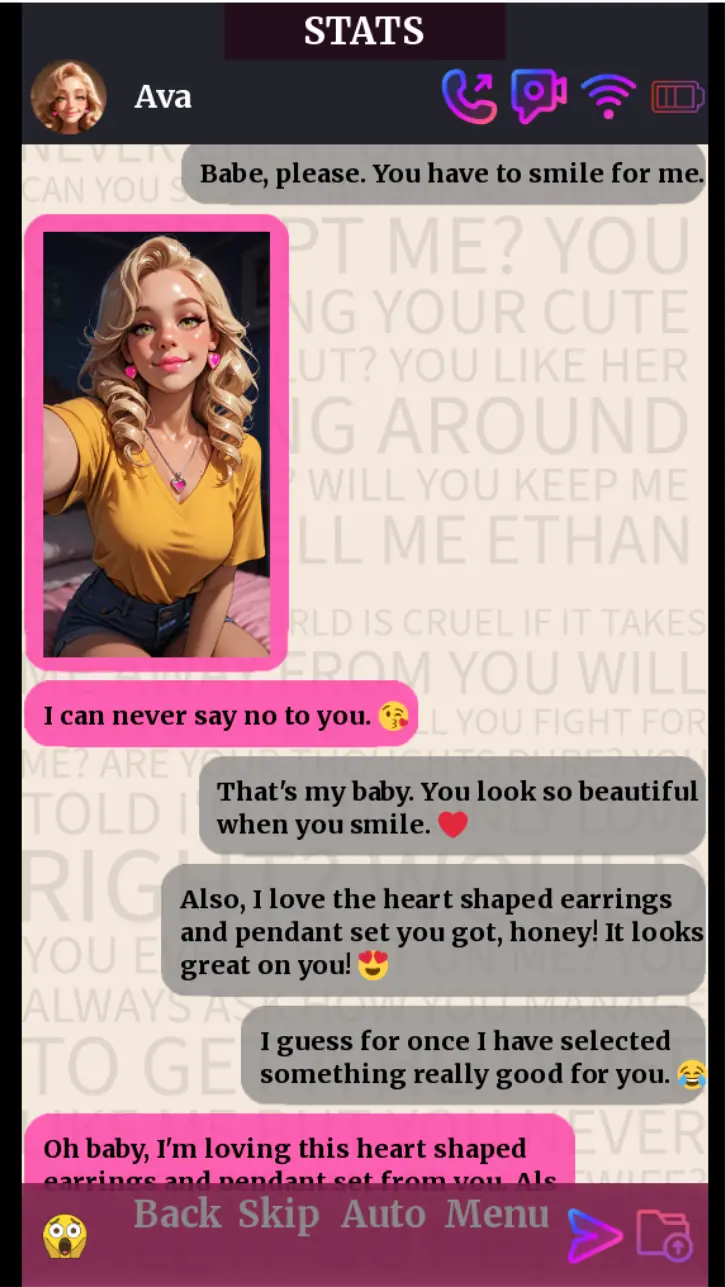The image size is (725, 1287).
Task: Enable Auto mode
Action: point(383,1214)
